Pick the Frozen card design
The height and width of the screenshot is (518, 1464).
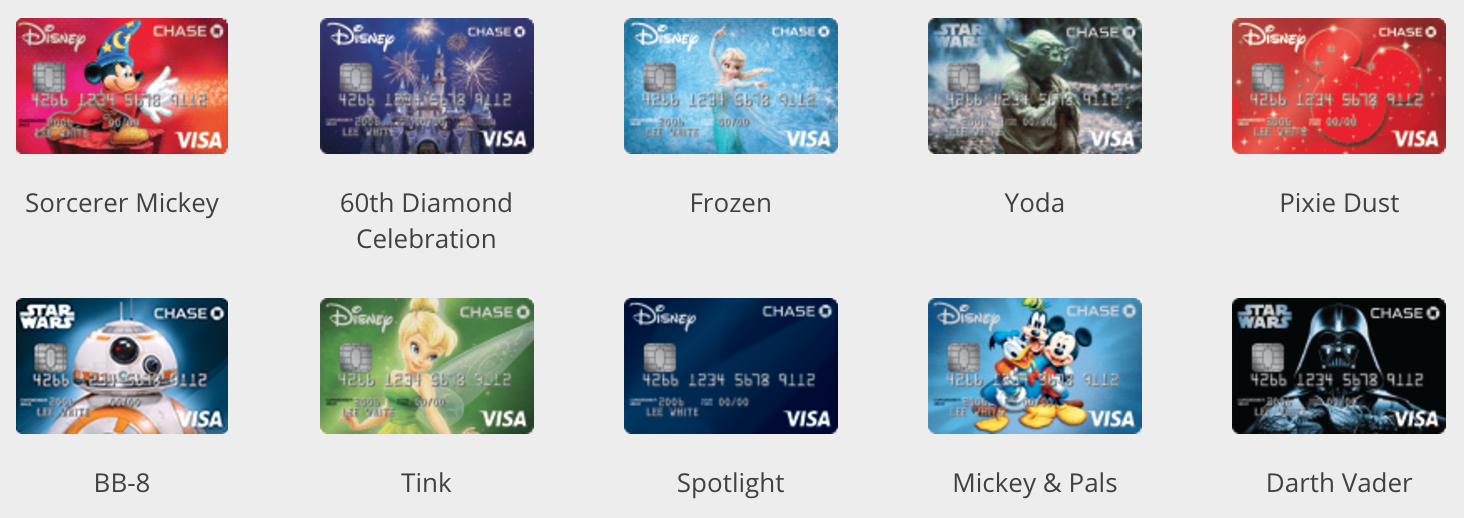(730, 86)
